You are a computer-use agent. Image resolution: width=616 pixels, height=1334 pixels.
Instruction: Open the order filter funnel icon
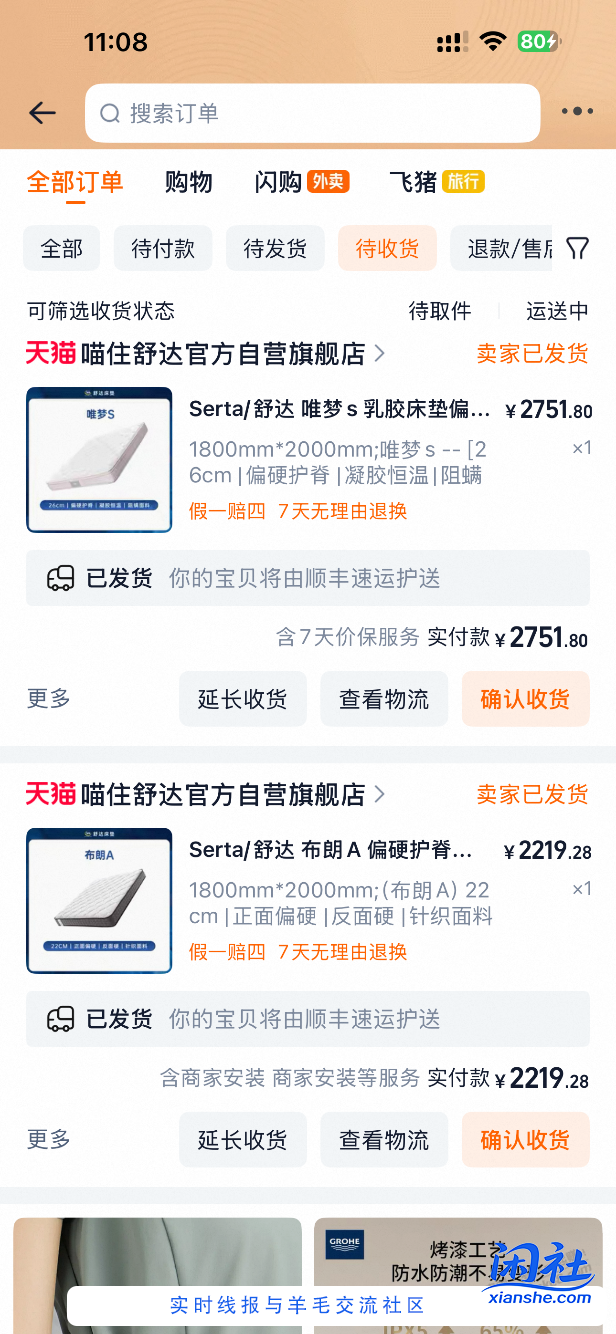pos(577,248)
